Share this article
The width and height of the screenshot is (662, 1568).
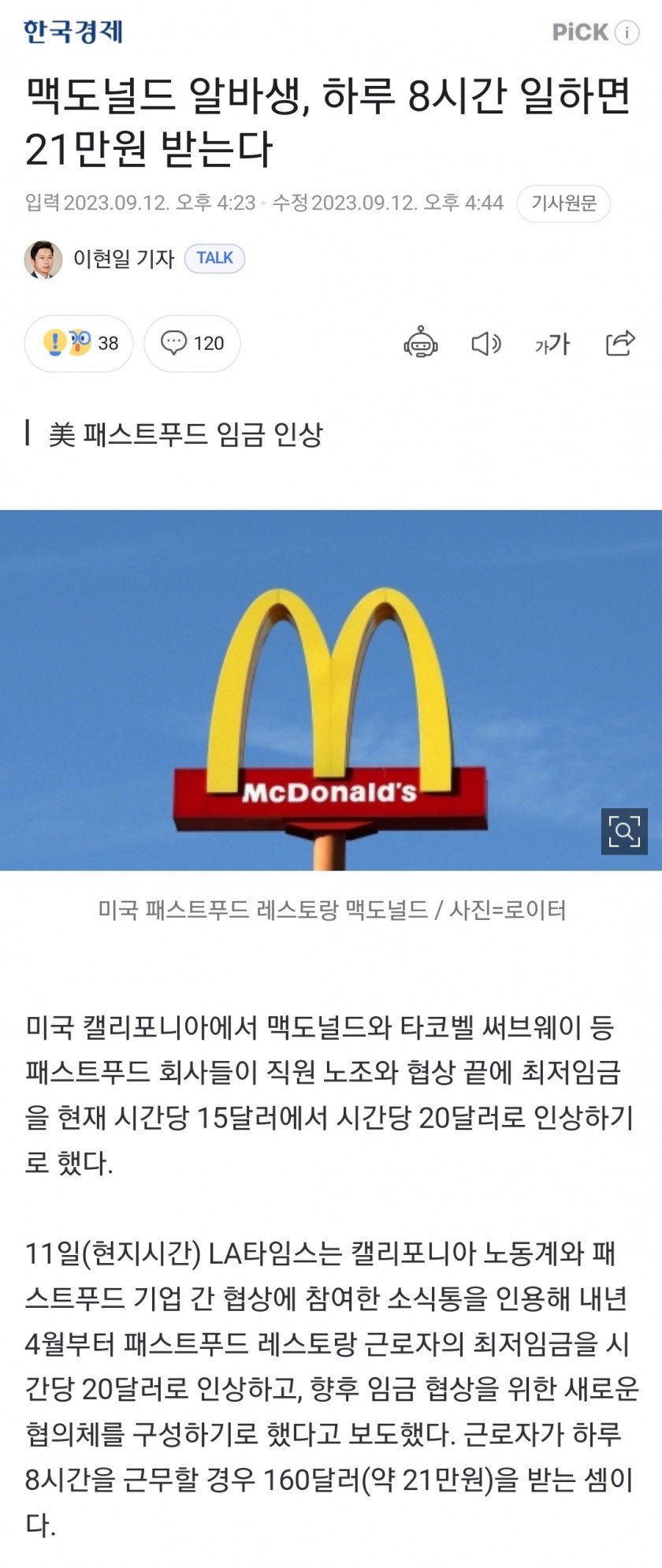[x=620, y=343]
